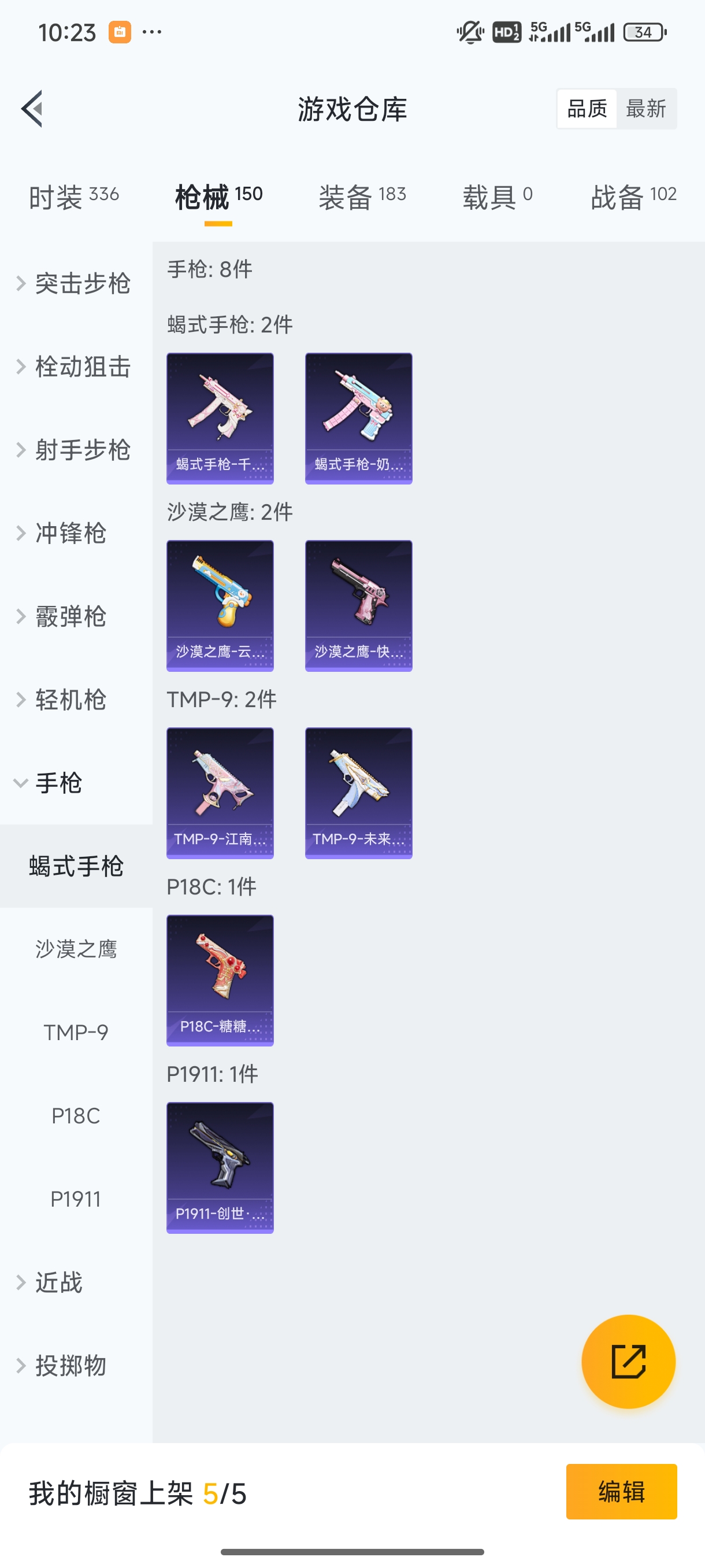705x1568 pixels.
Task: Select the 蝎式手枪-千 item thumbnail
Action: pyautogui.click(x=220, y=417)
